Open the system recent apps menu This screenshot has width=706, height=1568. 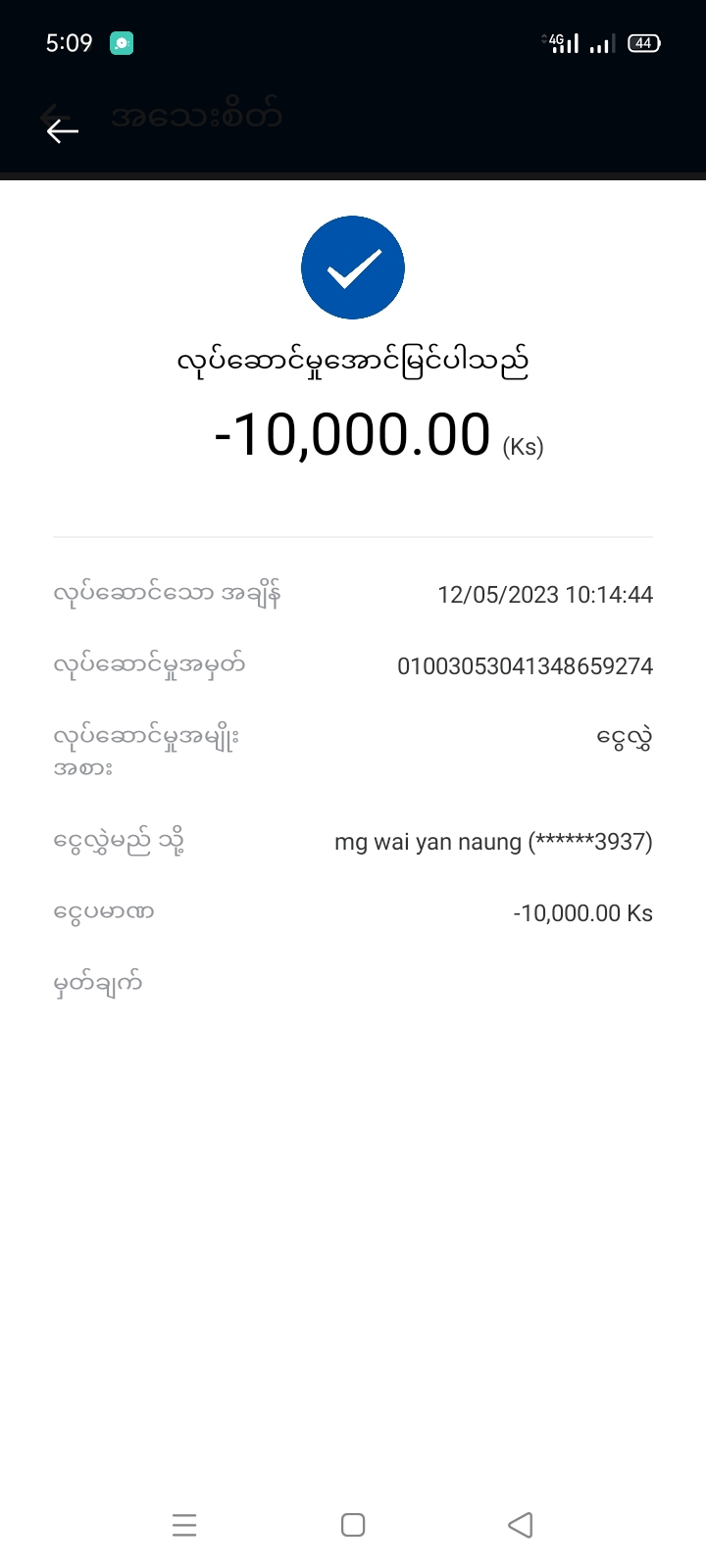pos(184,1525)
